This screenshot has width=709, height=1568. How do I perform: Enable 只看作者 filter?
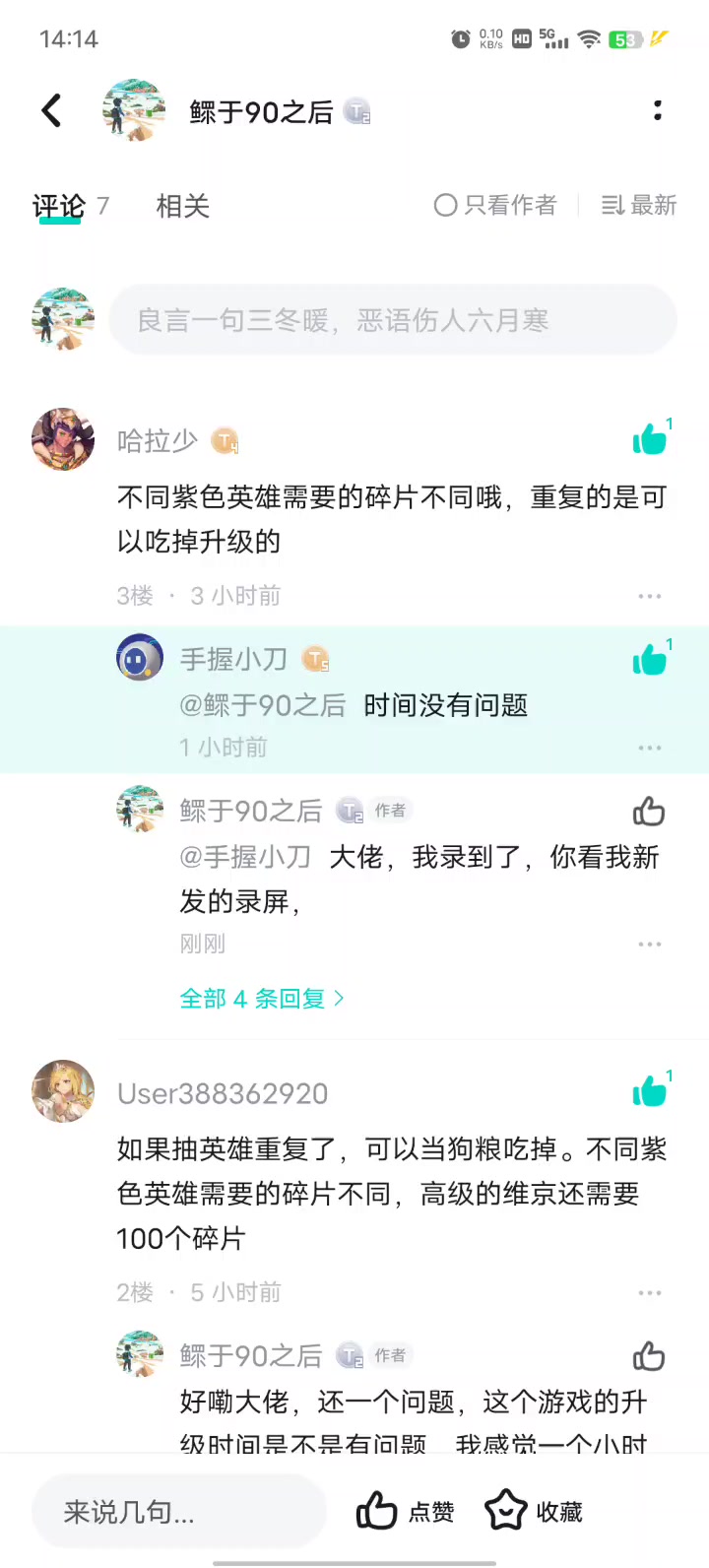click(x=495, y=205)
